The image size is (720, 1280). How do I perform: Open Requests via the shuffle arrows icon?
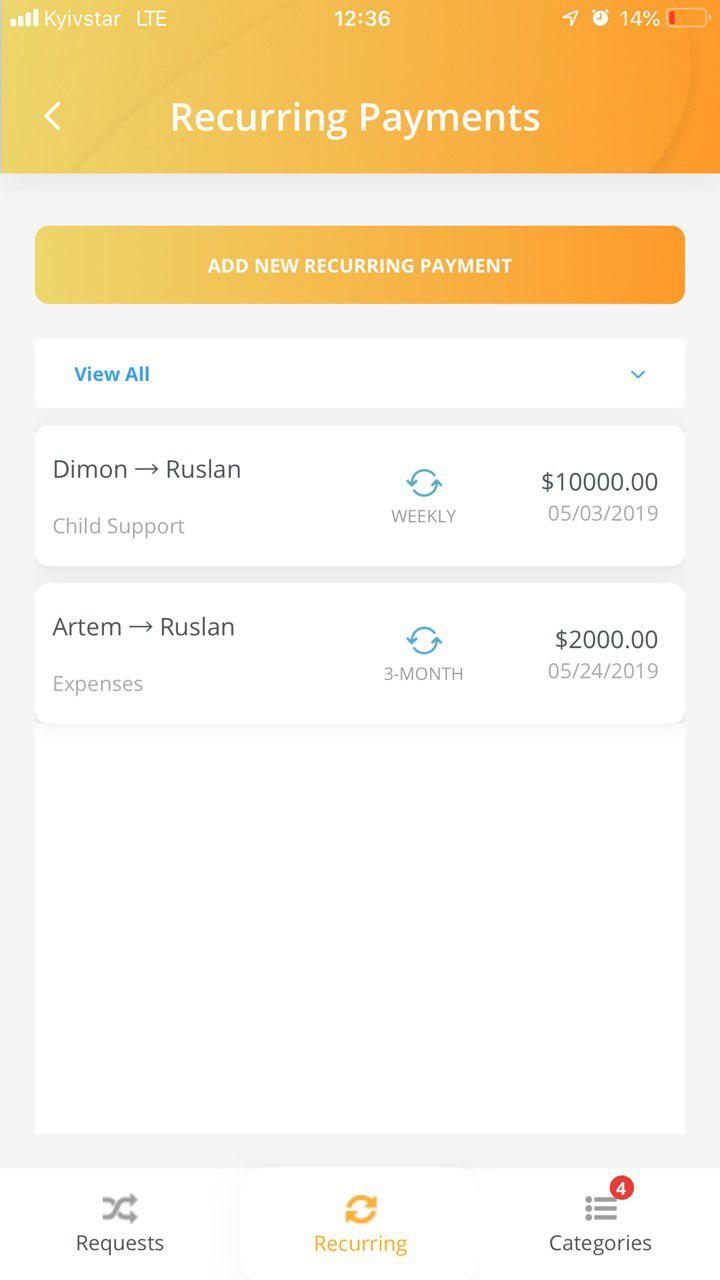tap(119, 1207)
